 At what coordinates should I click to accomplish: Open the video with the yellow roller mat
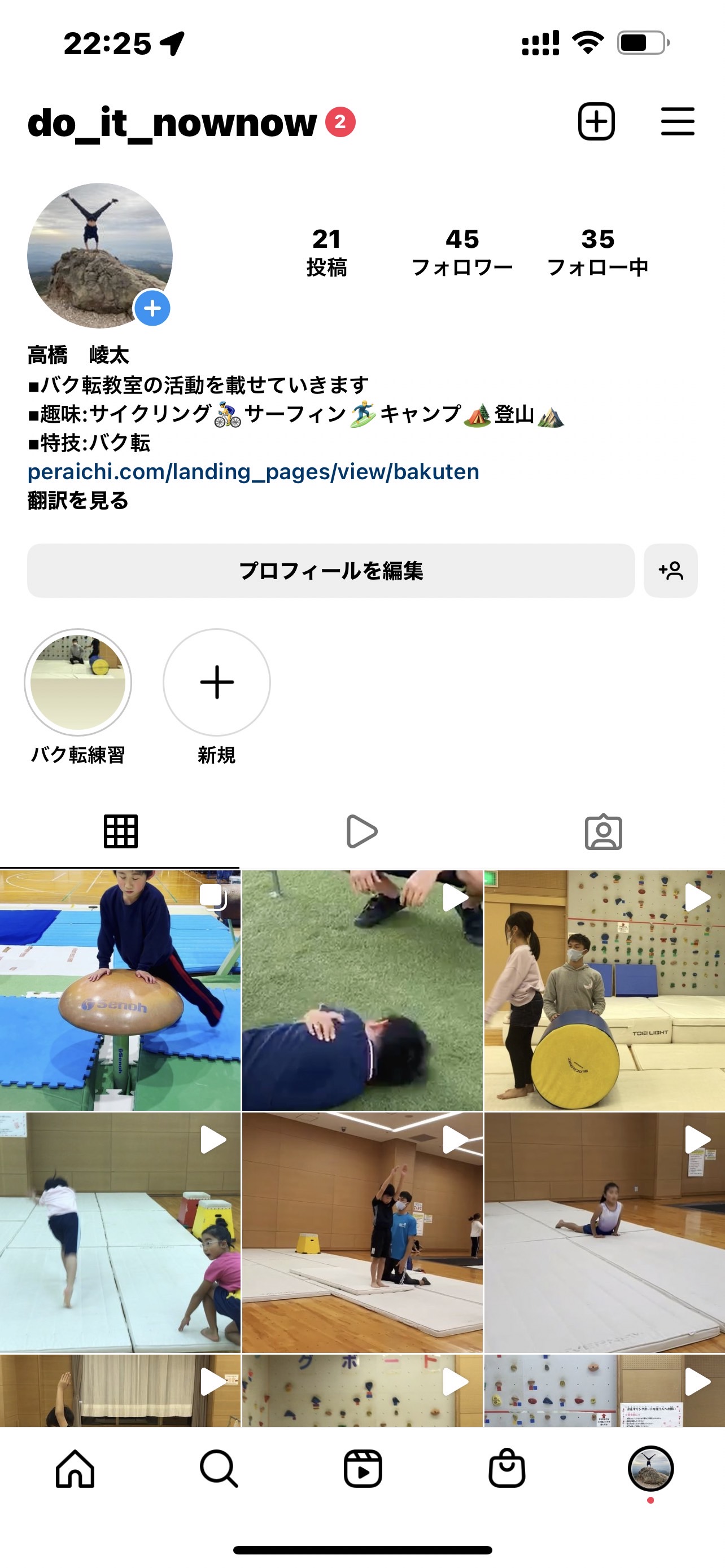point(605,991)
